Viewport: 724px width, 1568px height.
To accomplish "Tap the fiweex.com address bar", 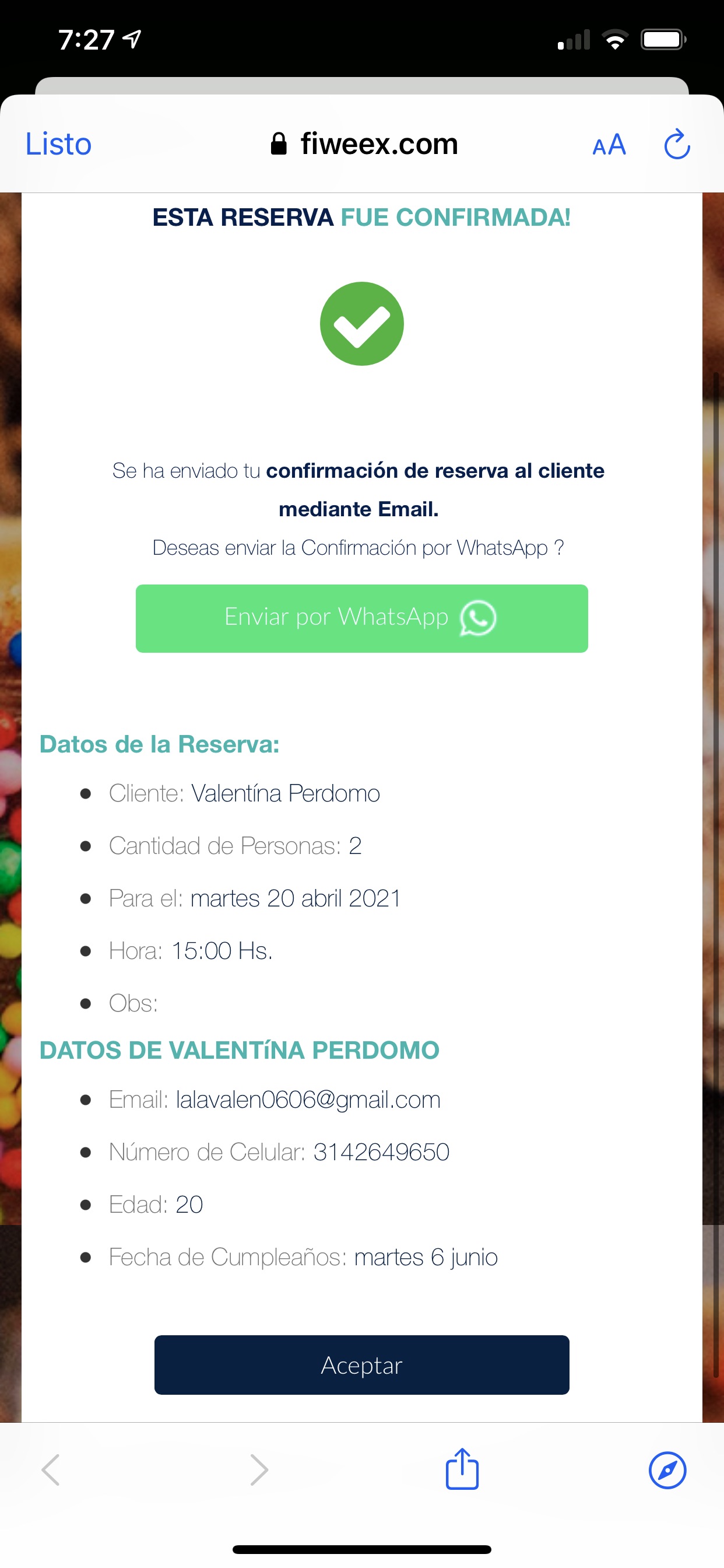I will tap(364, 144).
